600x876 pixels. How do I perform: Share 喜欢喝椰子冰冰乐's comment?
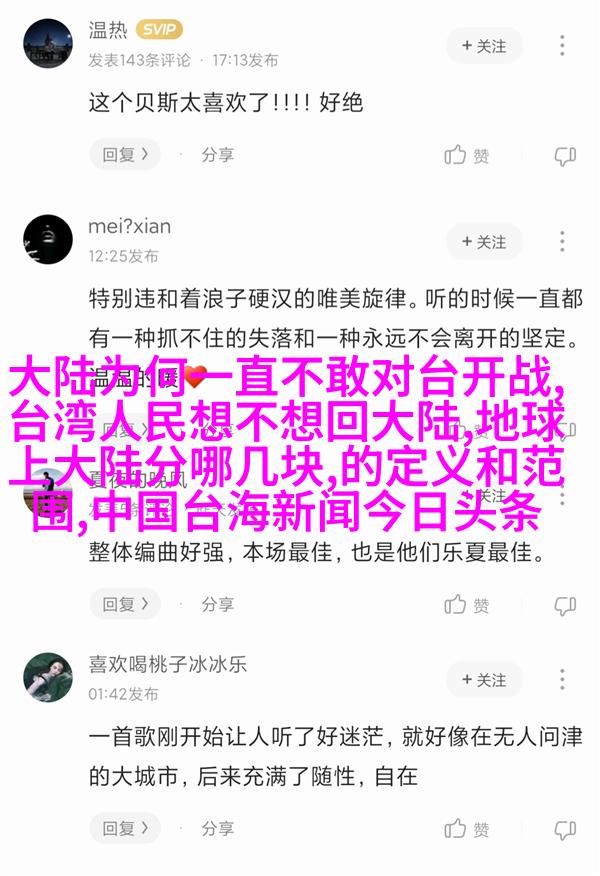click(217, 829)
